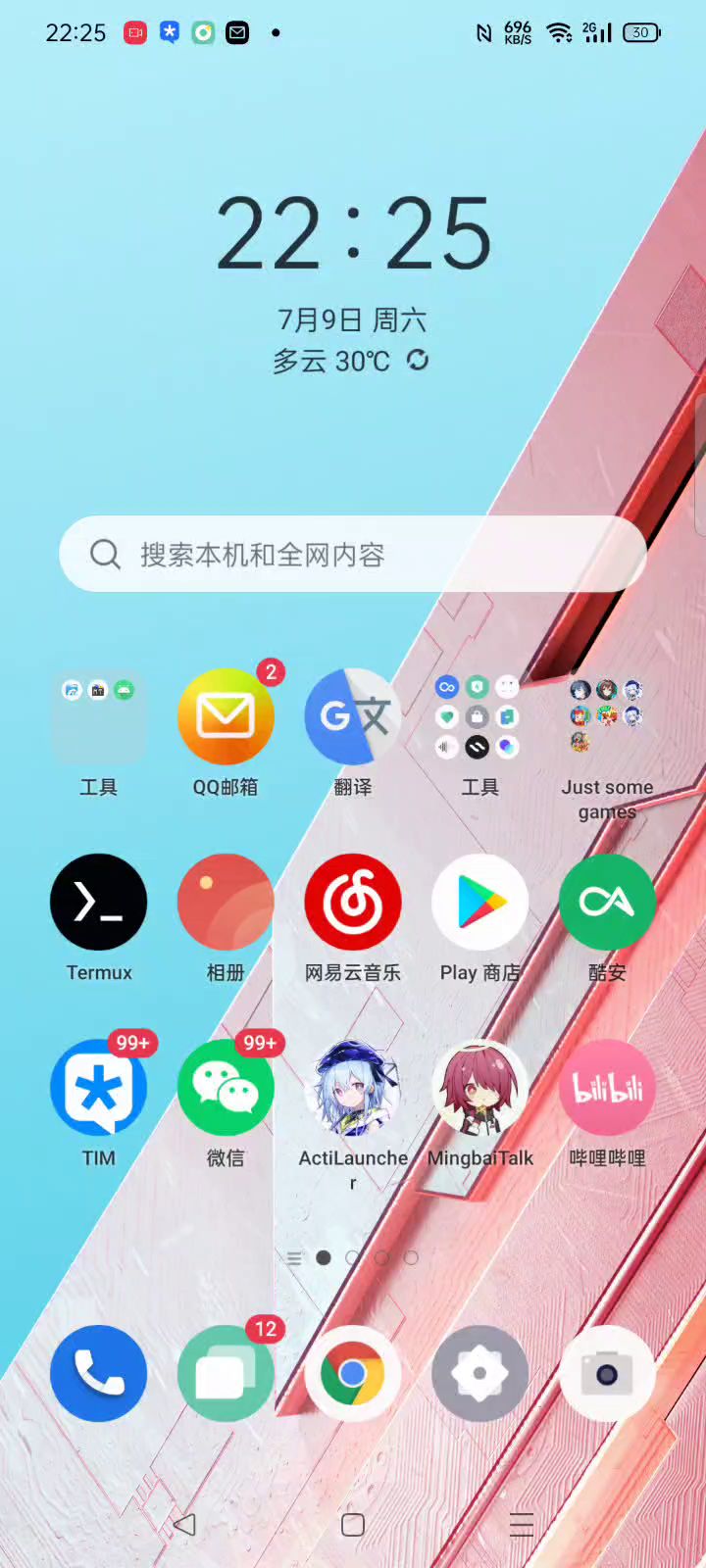Open the Play 商店 app
Image resolution: width=706 pixels, height=1568 pixels.
[480, 903]
